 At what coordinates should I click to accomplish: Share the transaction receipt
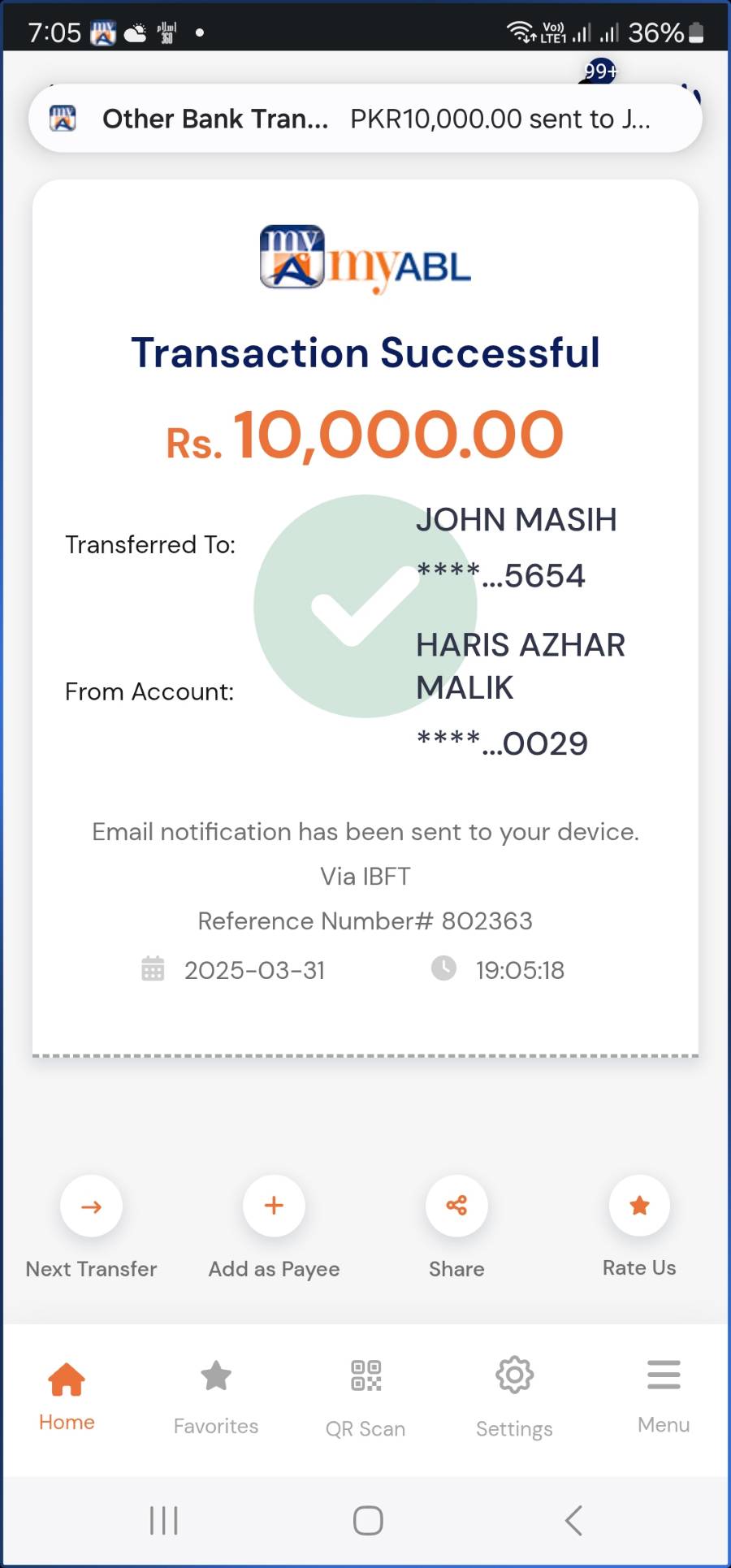(456, 1206)
